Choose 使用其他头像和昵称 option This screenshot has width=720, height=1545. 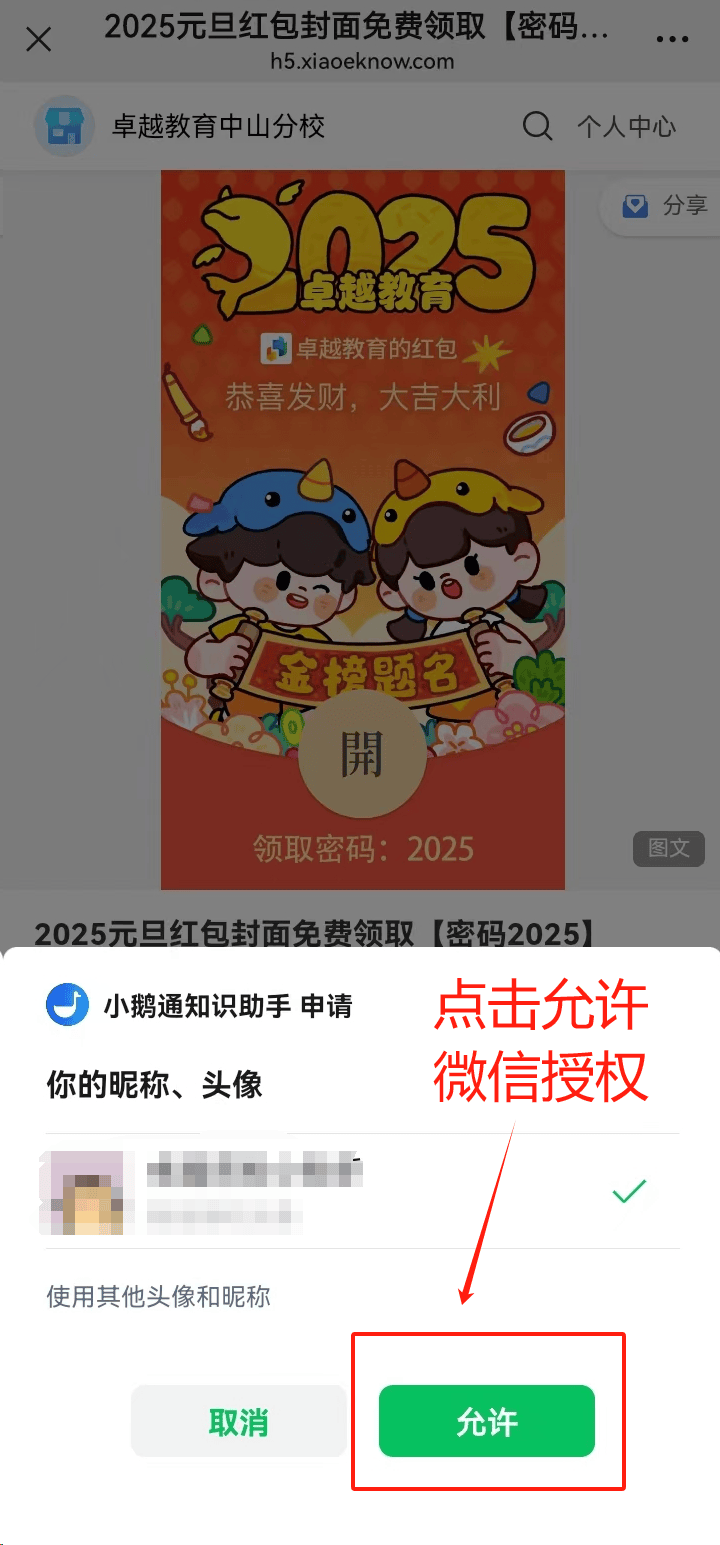click(159, 1297)
